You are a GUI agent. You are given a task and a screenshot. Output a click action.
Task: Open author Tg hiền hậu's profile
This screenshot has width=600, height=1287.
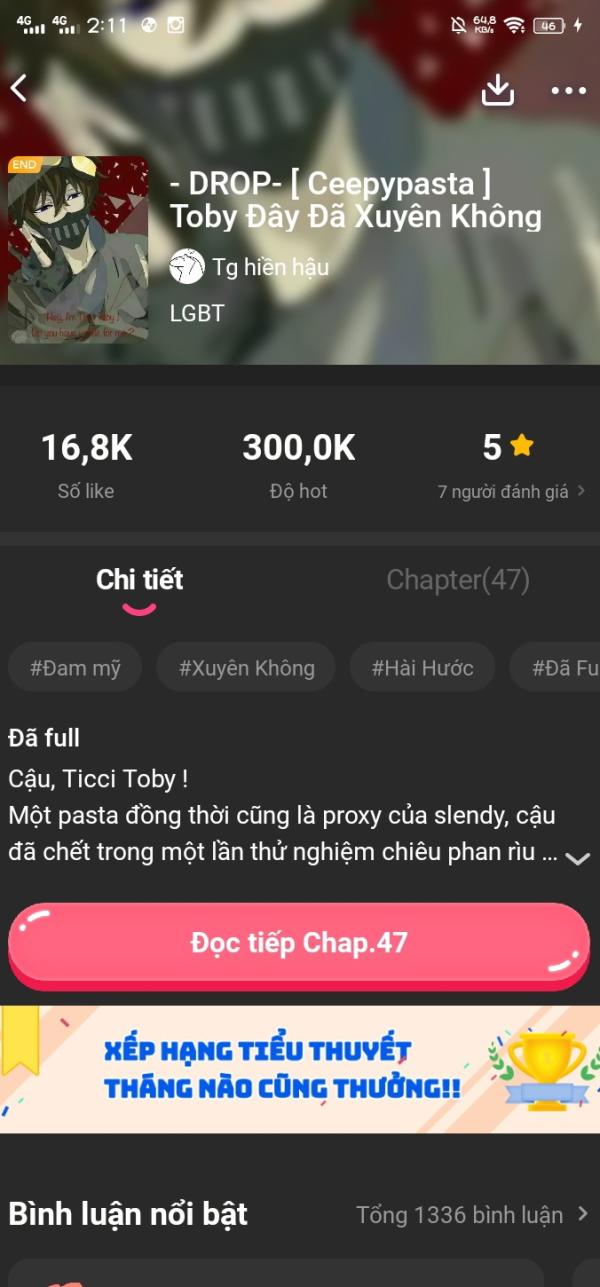pos(250,267)
